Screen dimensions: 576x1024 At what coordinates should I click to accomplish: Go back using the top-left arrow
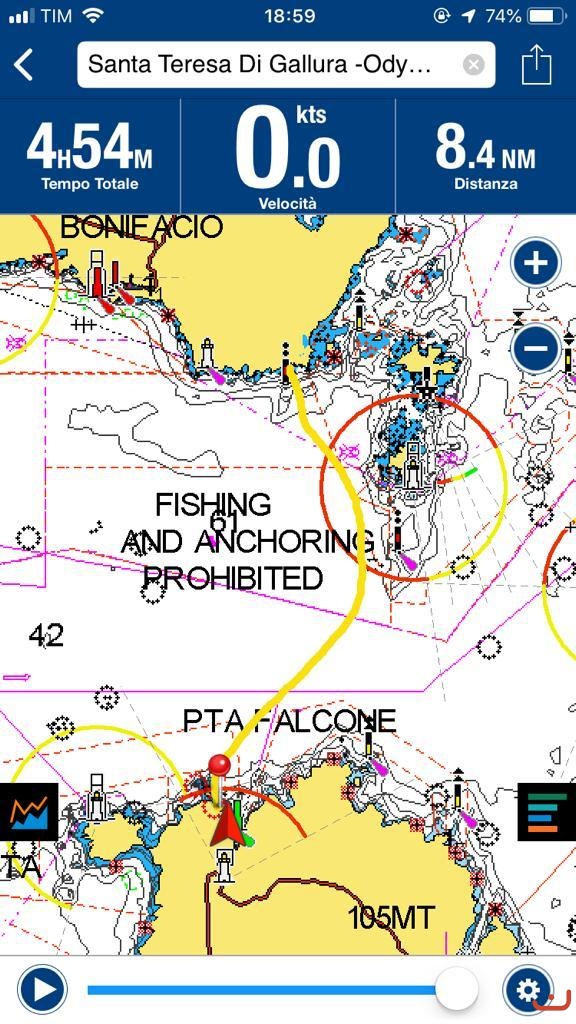[x=24, y=65]
